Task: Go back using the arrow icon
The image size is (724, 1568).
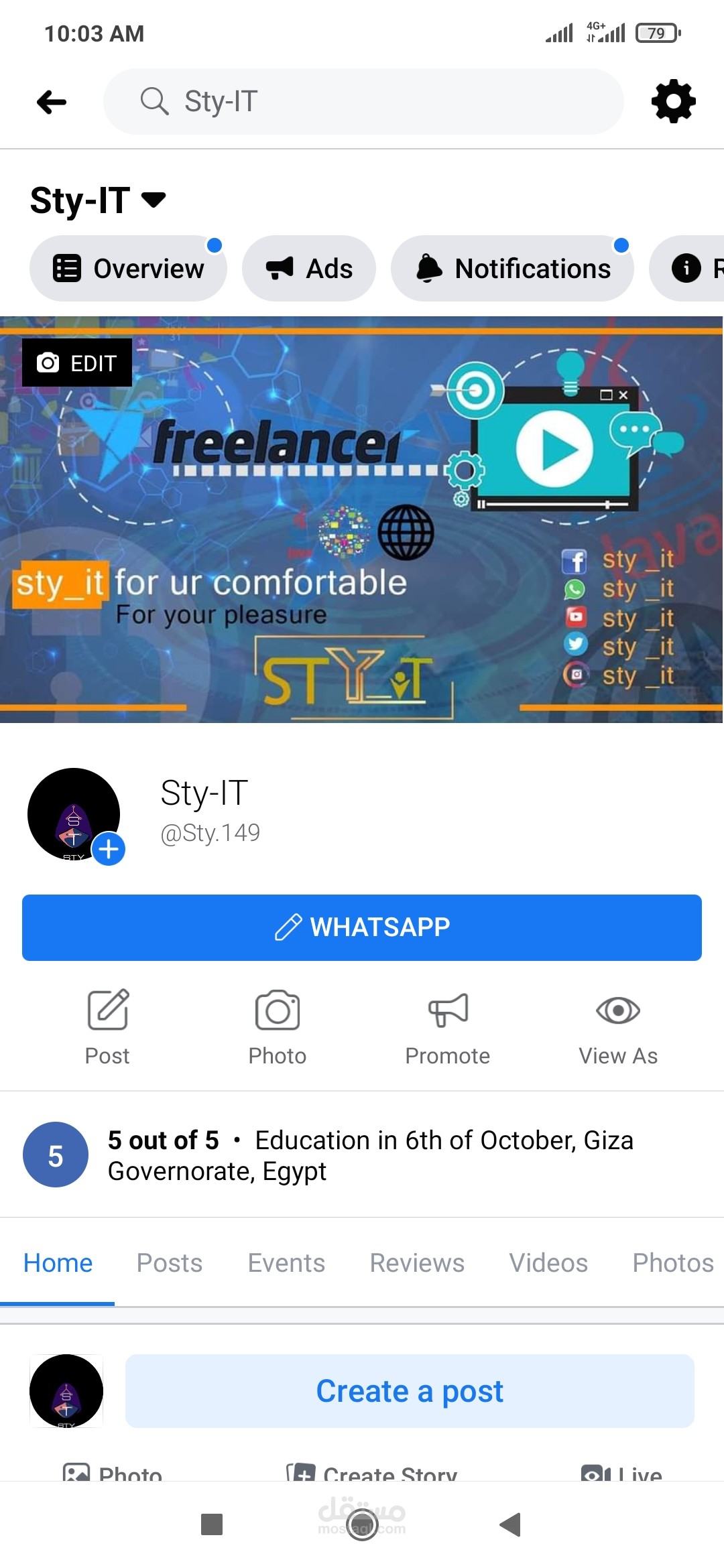Action: [52, 102]
